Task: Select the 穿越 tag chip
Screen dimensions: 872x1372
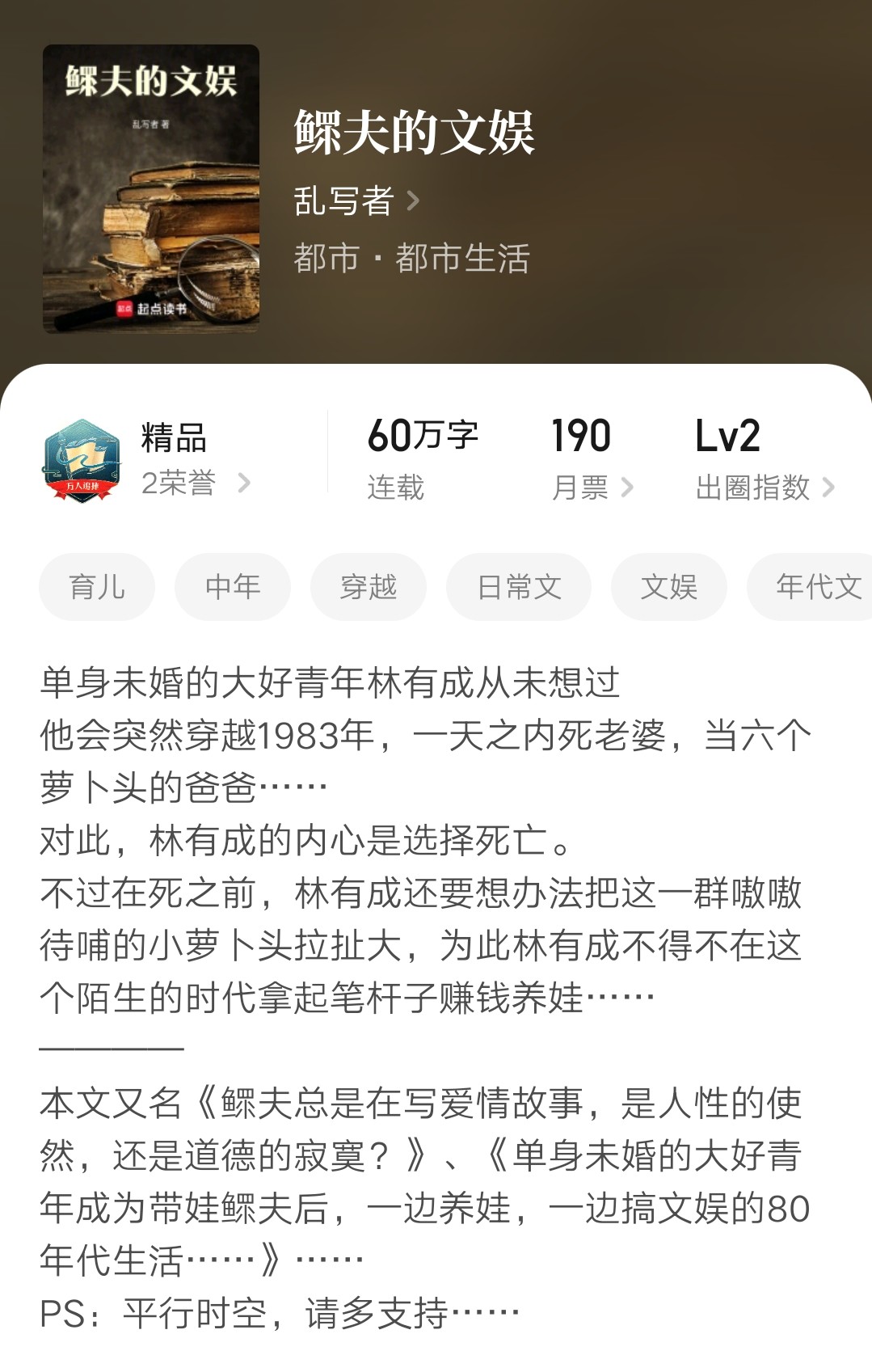Action: (x=369, y=587)
